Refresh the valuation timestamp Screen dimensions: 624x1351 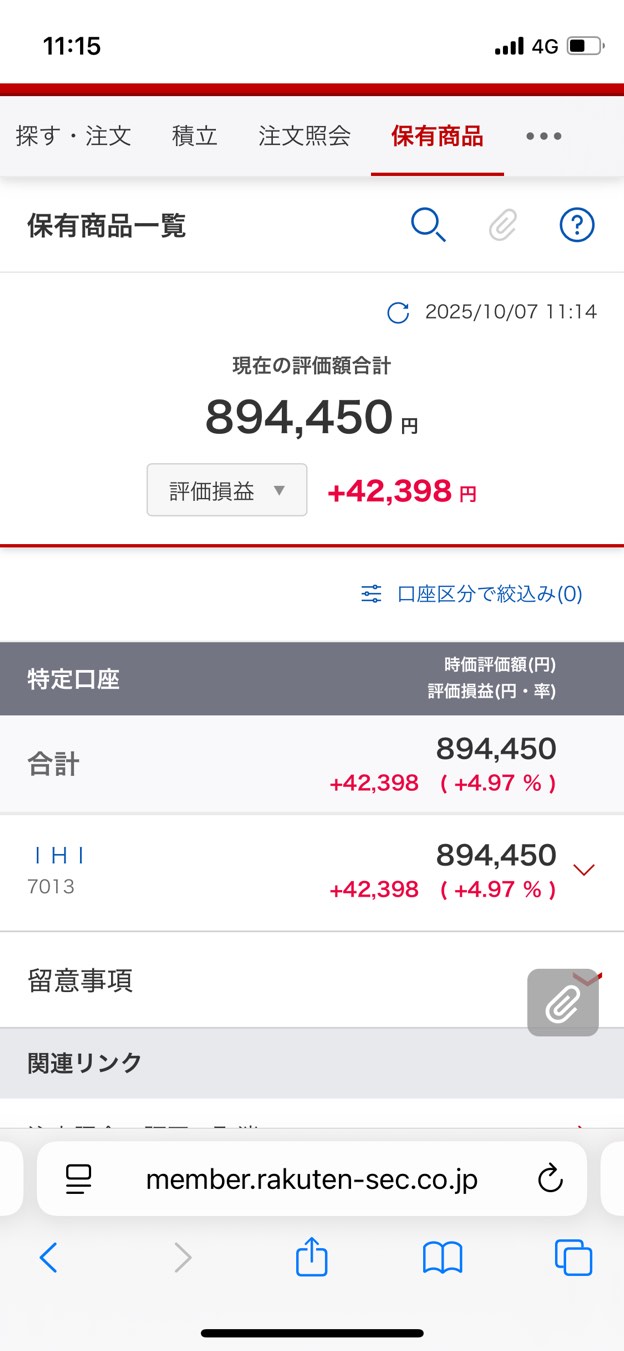[398, 313]
